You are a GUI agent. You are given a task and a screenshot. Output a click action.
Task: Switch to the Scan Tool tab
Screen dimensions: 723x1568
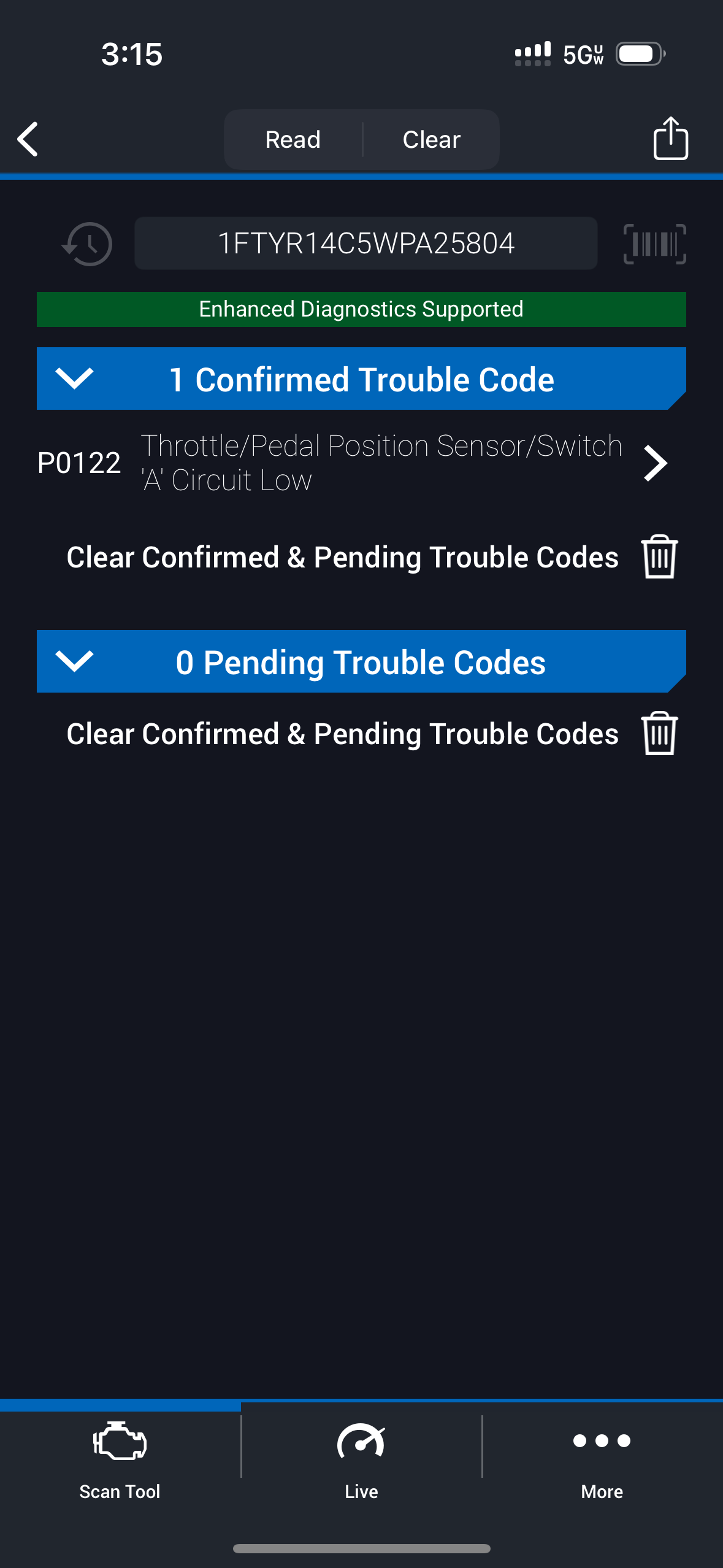click(x=120, y=1460)
